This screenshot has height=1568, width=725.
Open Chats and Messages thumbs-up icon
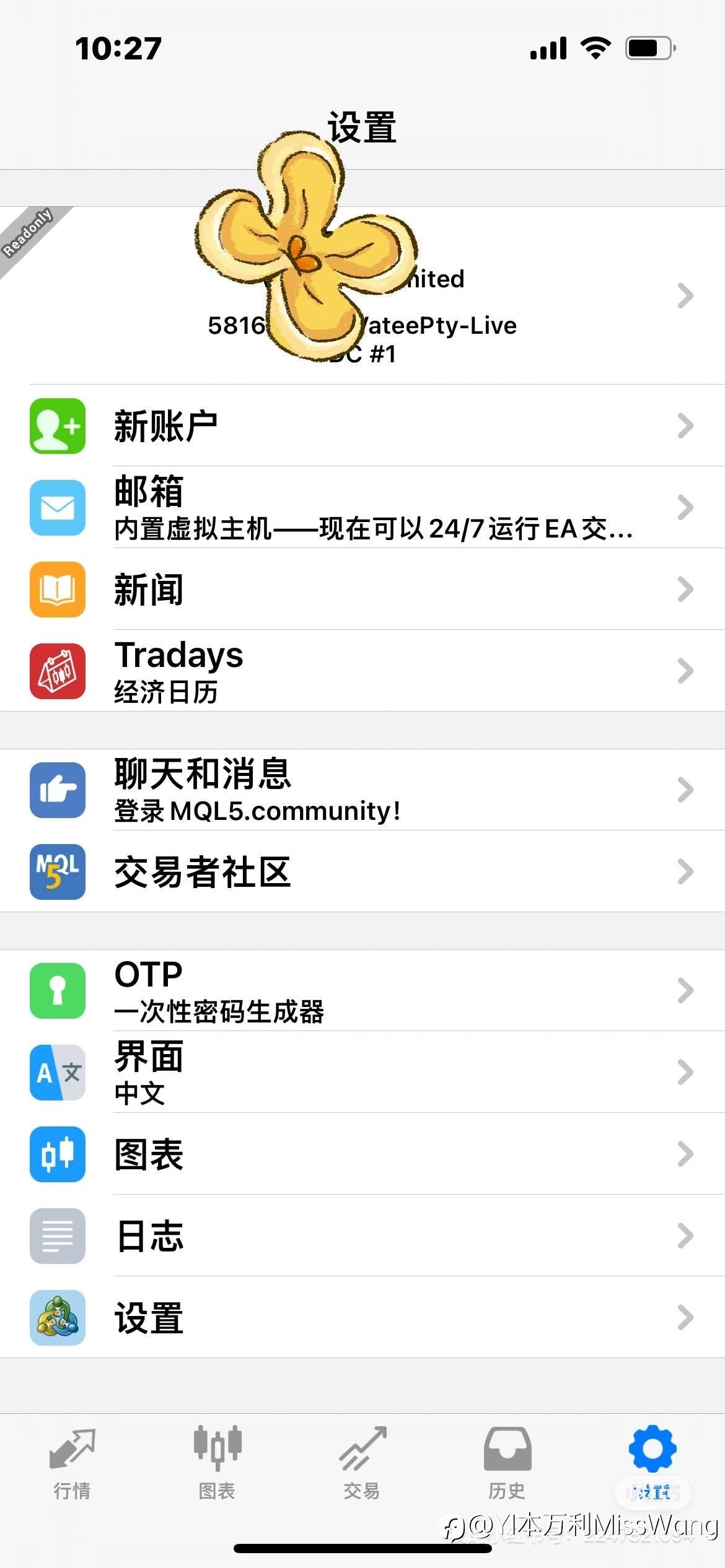[57, 790]
